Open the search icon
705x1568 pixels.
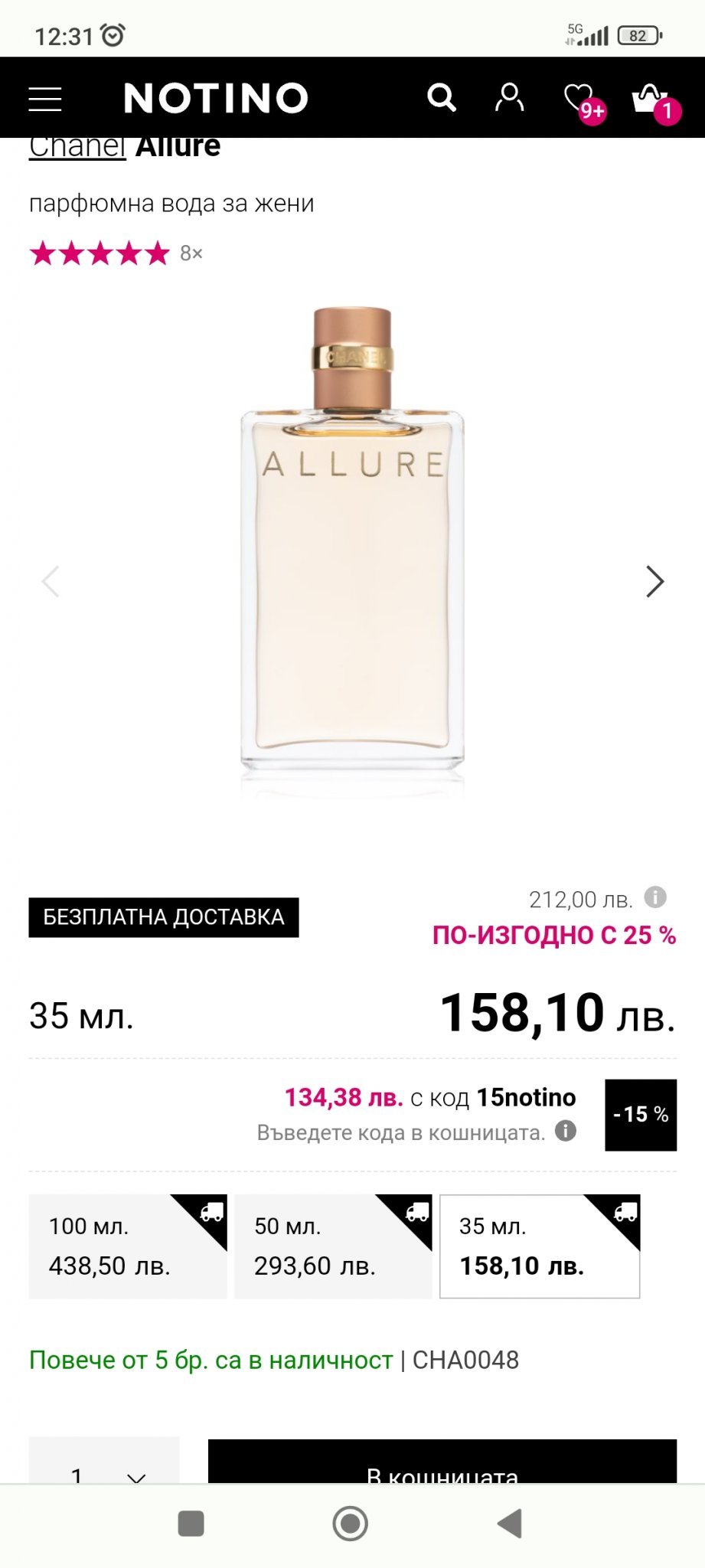tap(442, 98)
